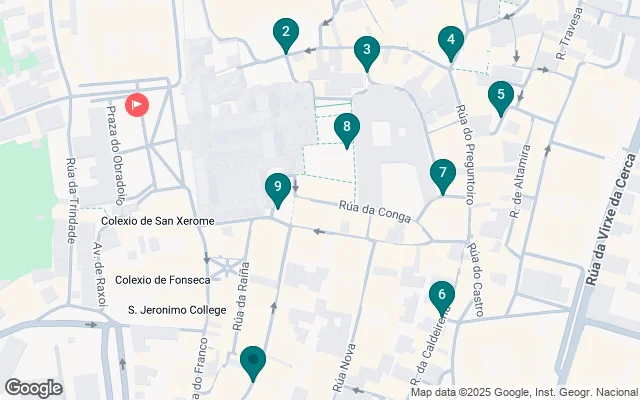Viewport: 640px width, 400px height.
Task: Open map pin number 4
Action: tap(451, 41)
